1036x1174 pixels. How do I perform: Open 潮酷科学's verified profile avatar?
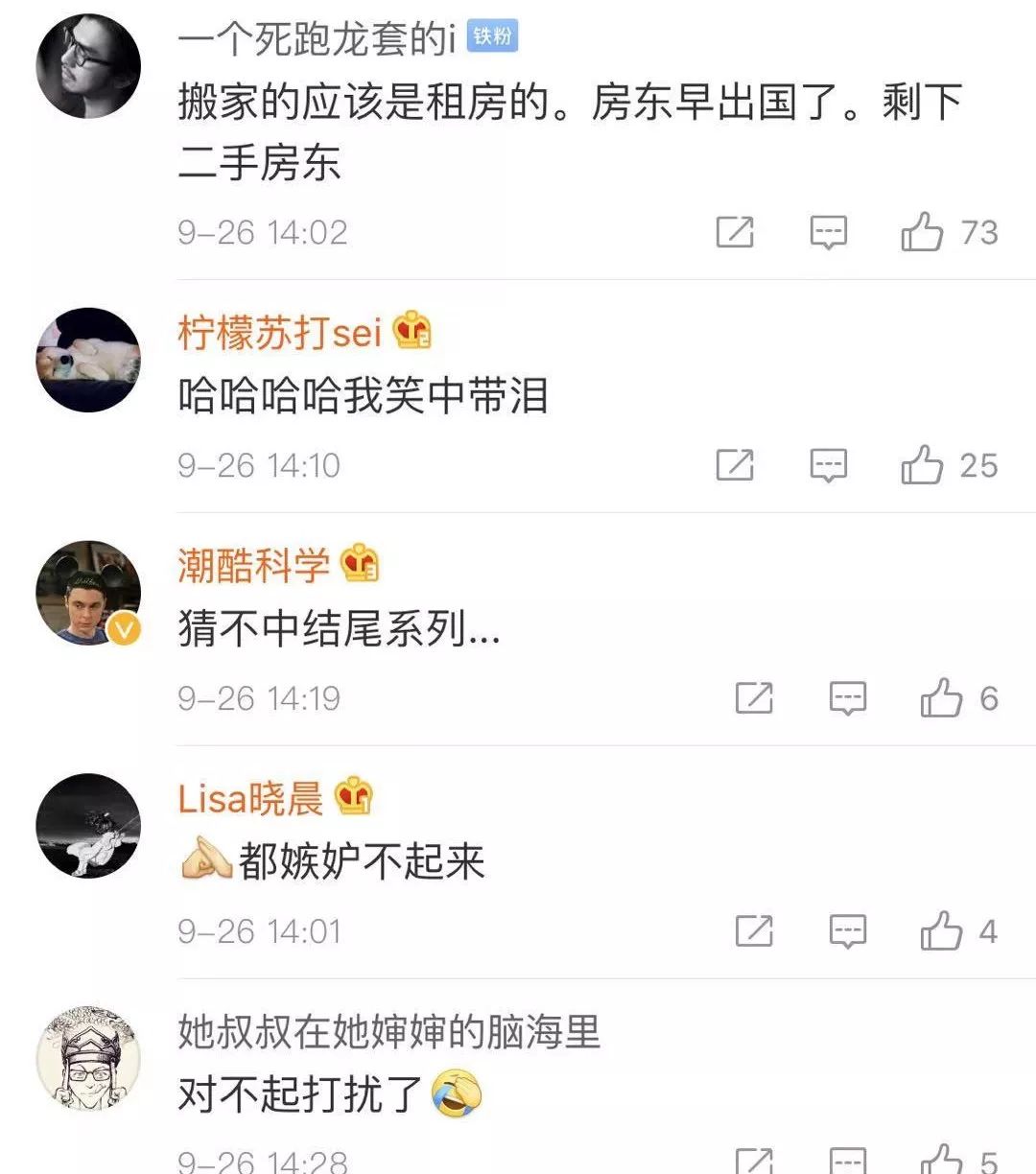pos(88,593)
